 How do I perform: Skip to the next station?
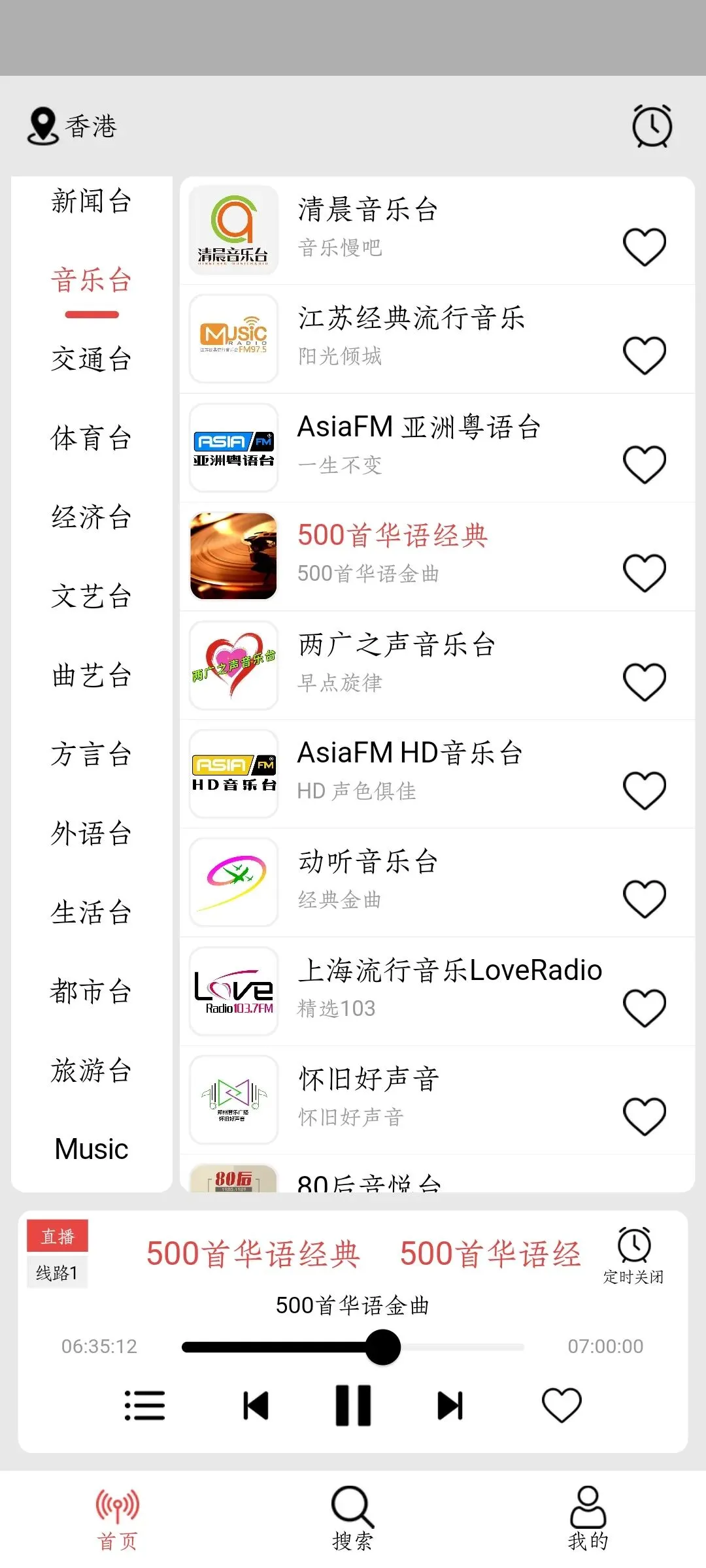[450, 1405]
